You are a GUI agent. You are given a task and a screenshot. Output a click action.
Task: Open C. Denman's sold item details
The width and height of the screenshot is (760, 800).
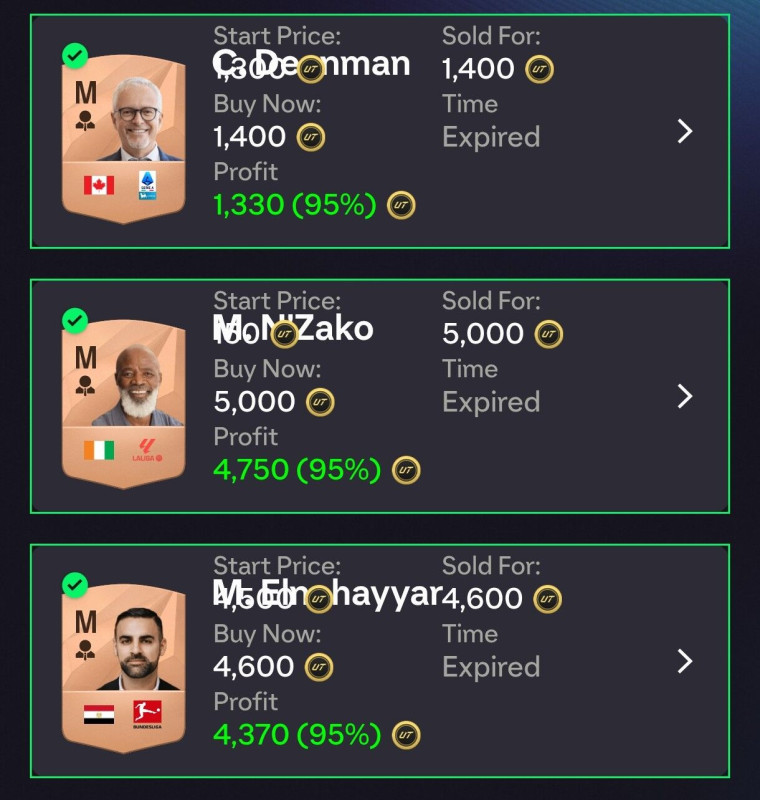point(685,131)
